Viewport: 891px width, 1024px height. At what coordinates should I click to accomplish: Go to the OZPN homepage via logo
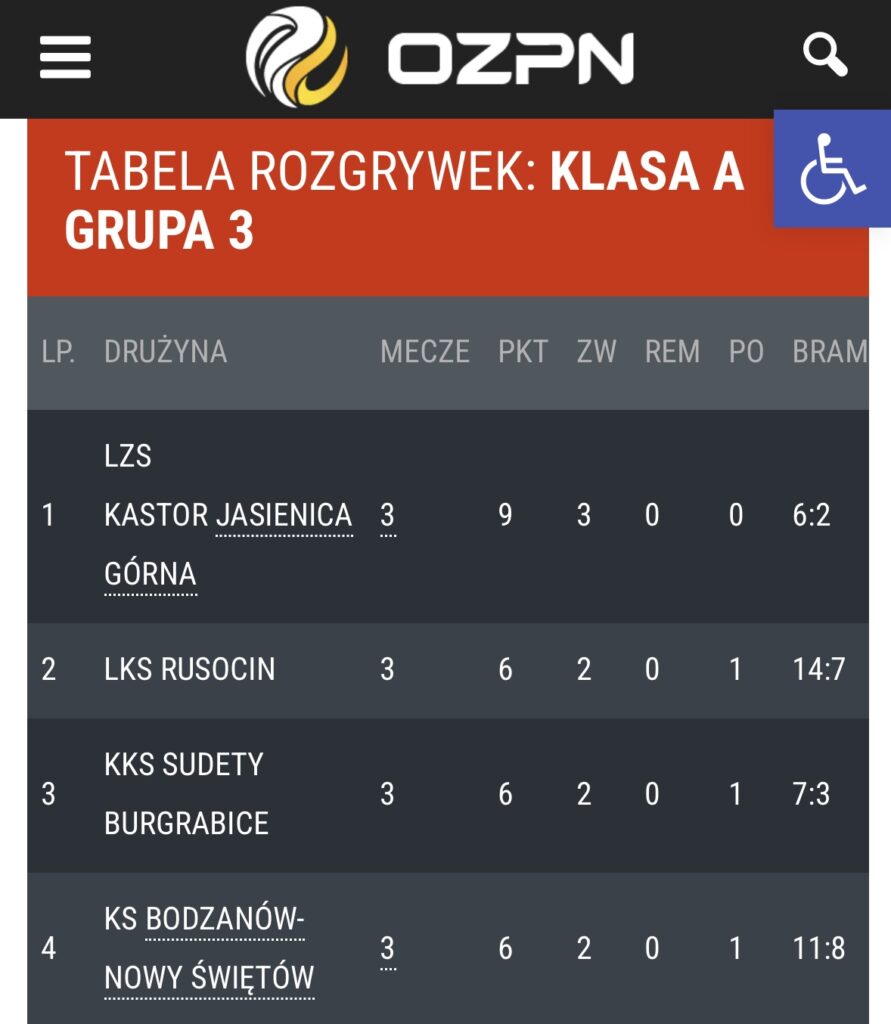pos(440,57)
